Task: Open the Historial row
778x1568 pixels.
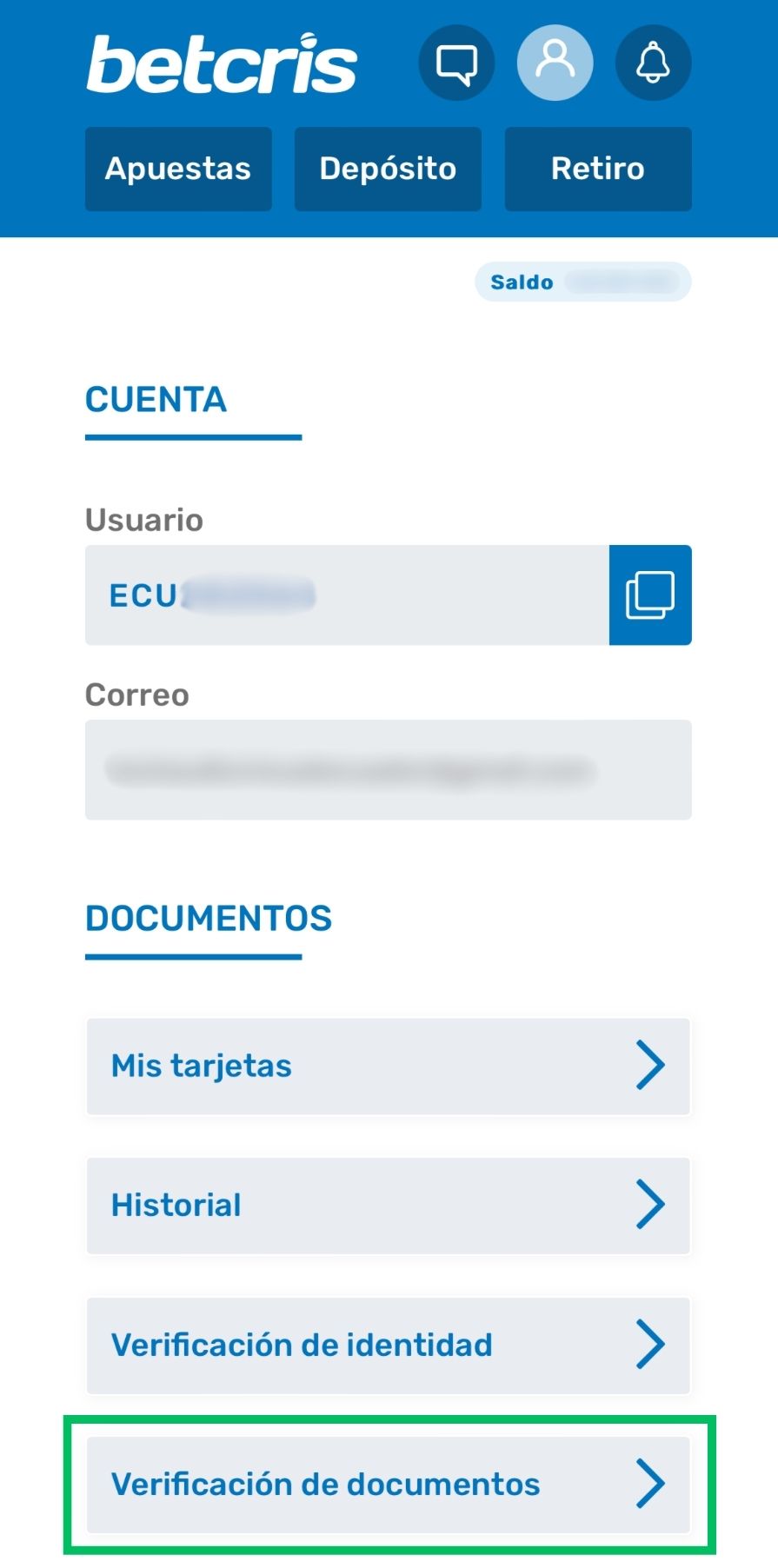Action: (389, 1206)
